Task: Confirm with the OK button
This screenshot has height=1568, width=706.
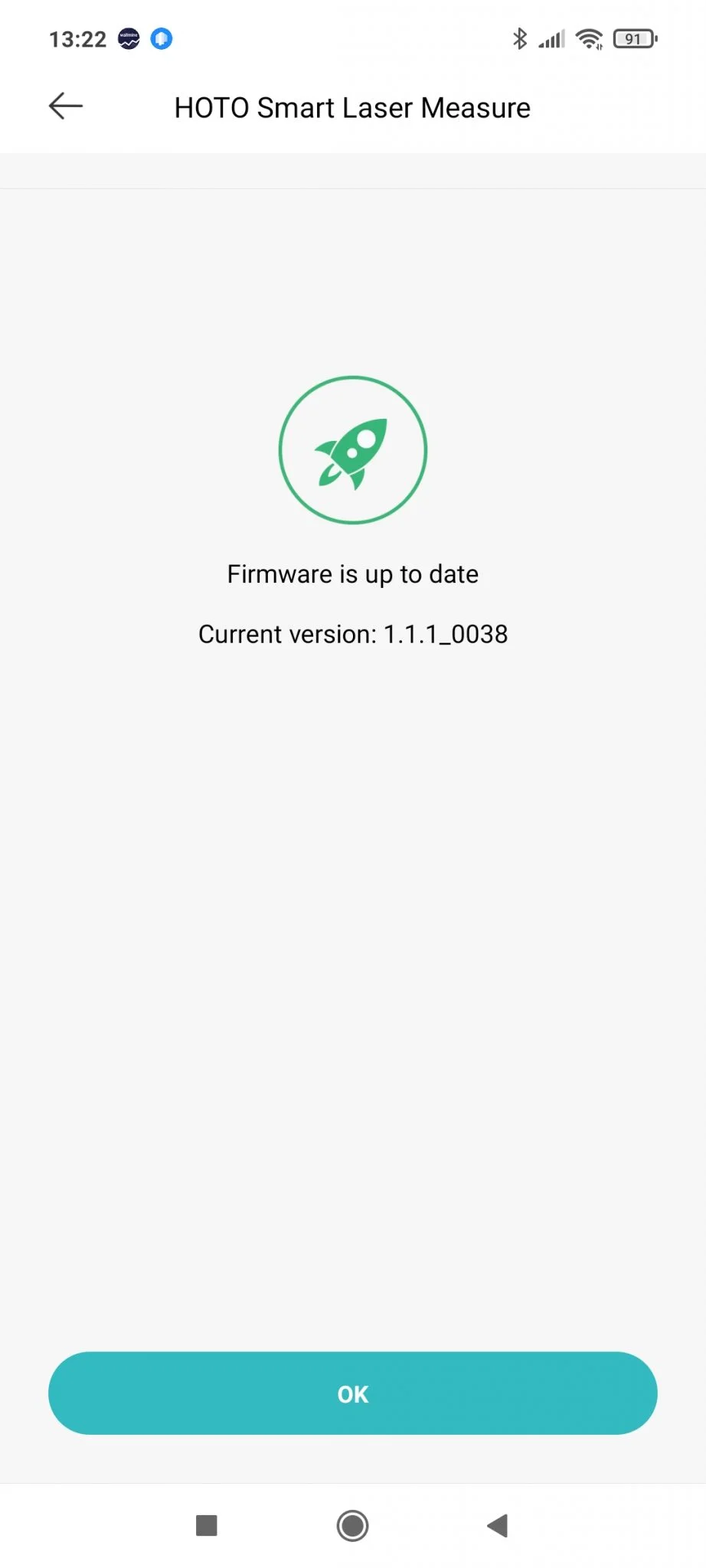Action: pyautogui.click(x=352, y=1393)
